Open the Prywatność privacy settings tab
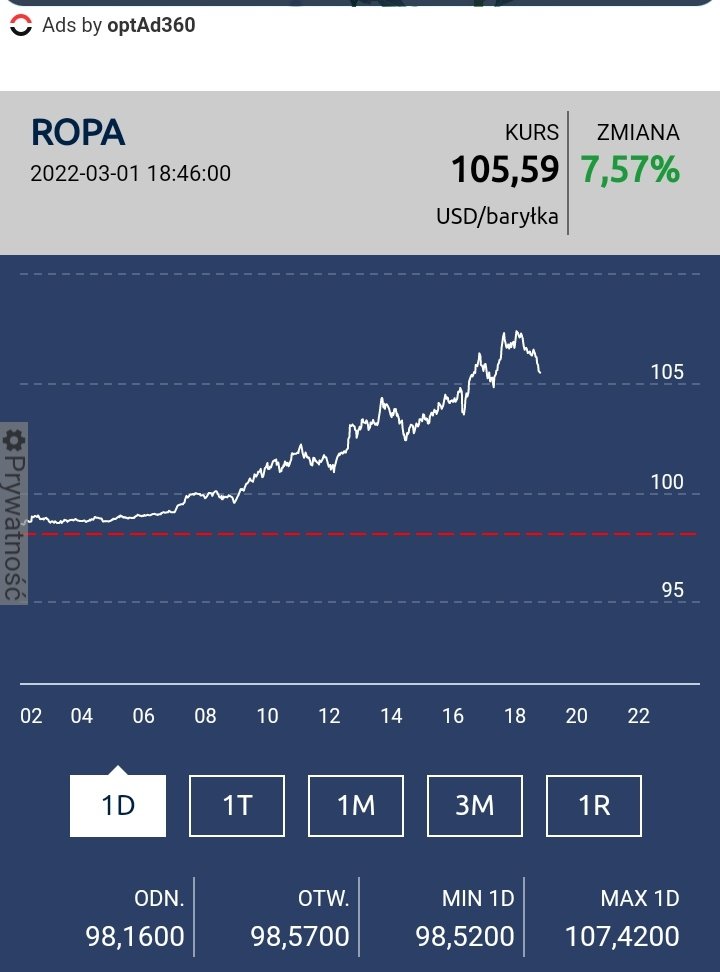Image resolution: width=720 pixels, height=972 pixels. coord(14,513)
